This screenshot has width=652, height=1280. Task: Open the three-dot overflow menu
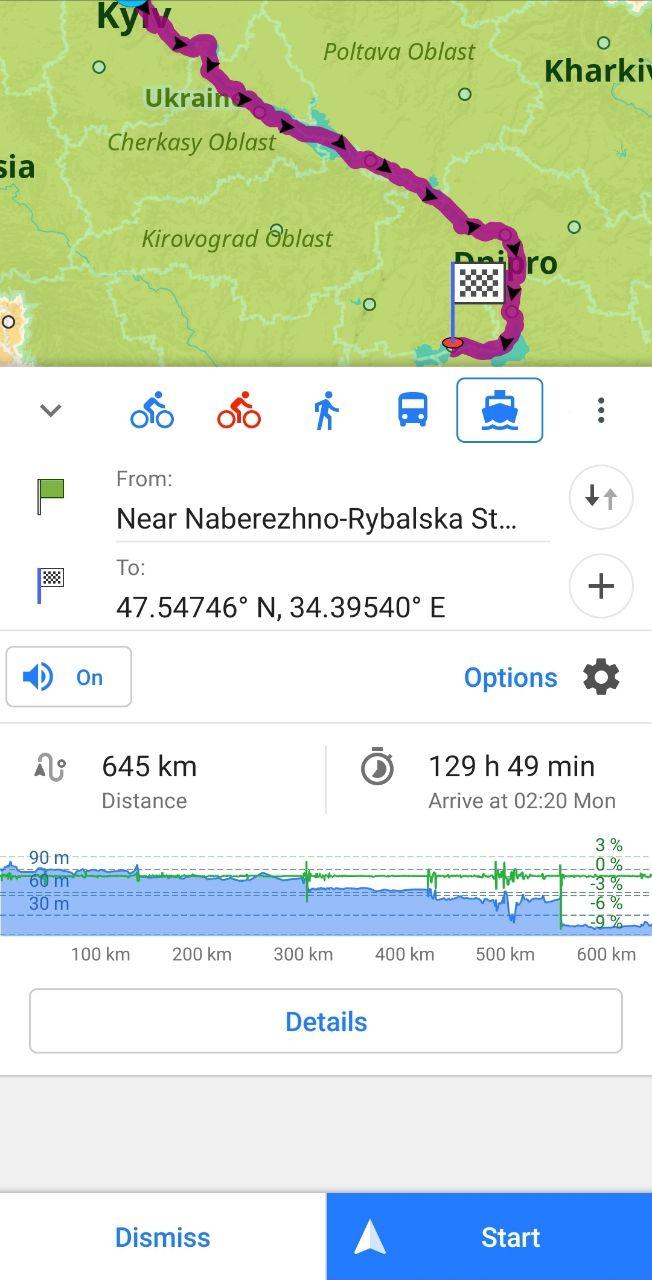(x=601, y=410)
